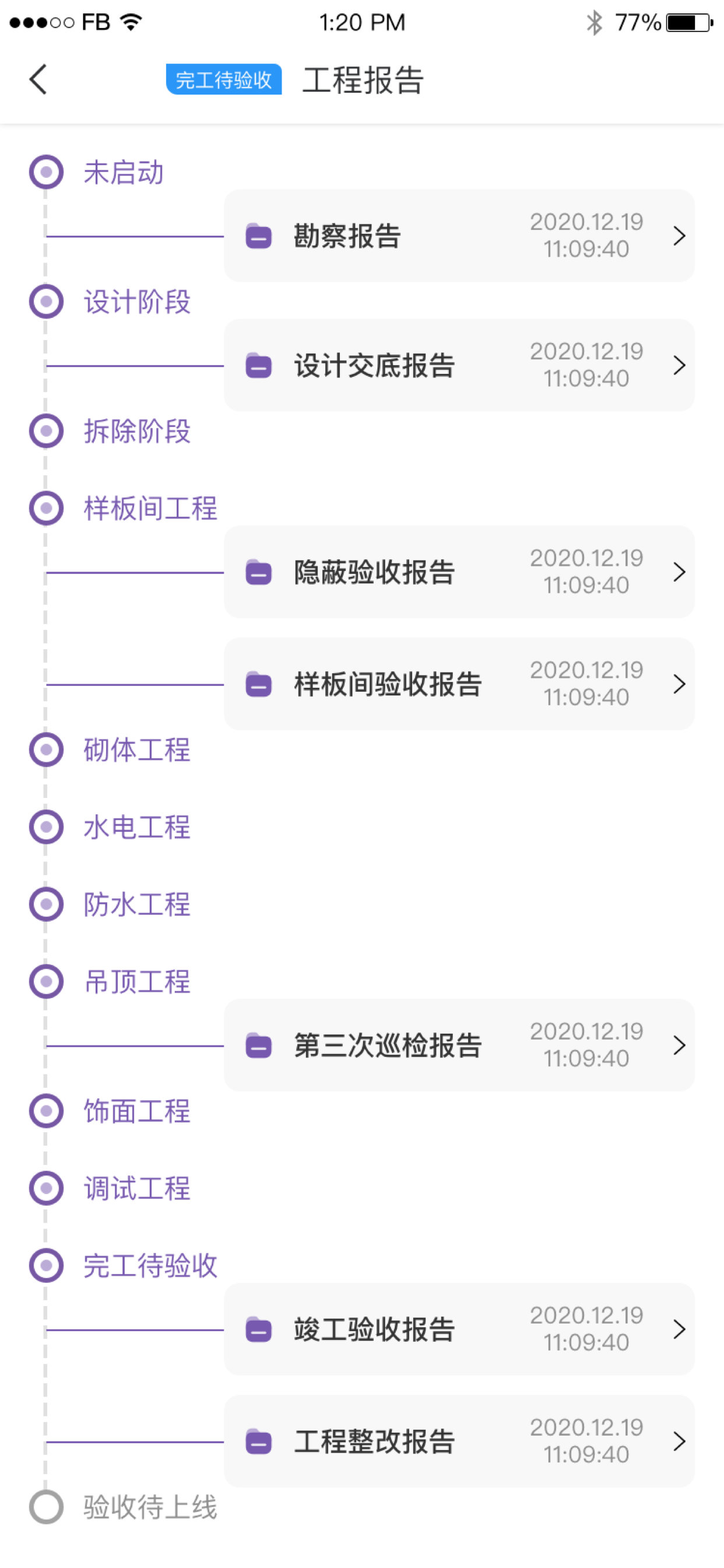View the 隐蔽验收报告 entry
This screenshot has height=1568, width=724.
(459, 572)
